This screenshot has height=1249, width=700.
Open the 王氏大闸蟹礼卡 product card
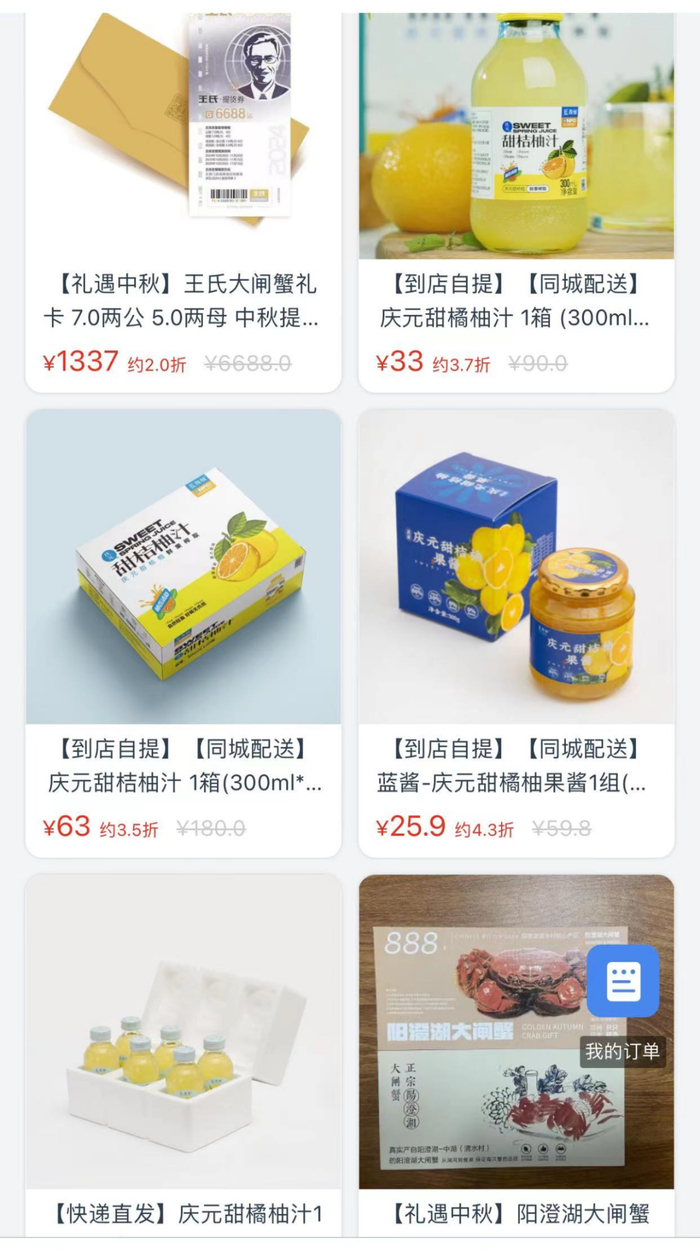(x=183, y=200)
